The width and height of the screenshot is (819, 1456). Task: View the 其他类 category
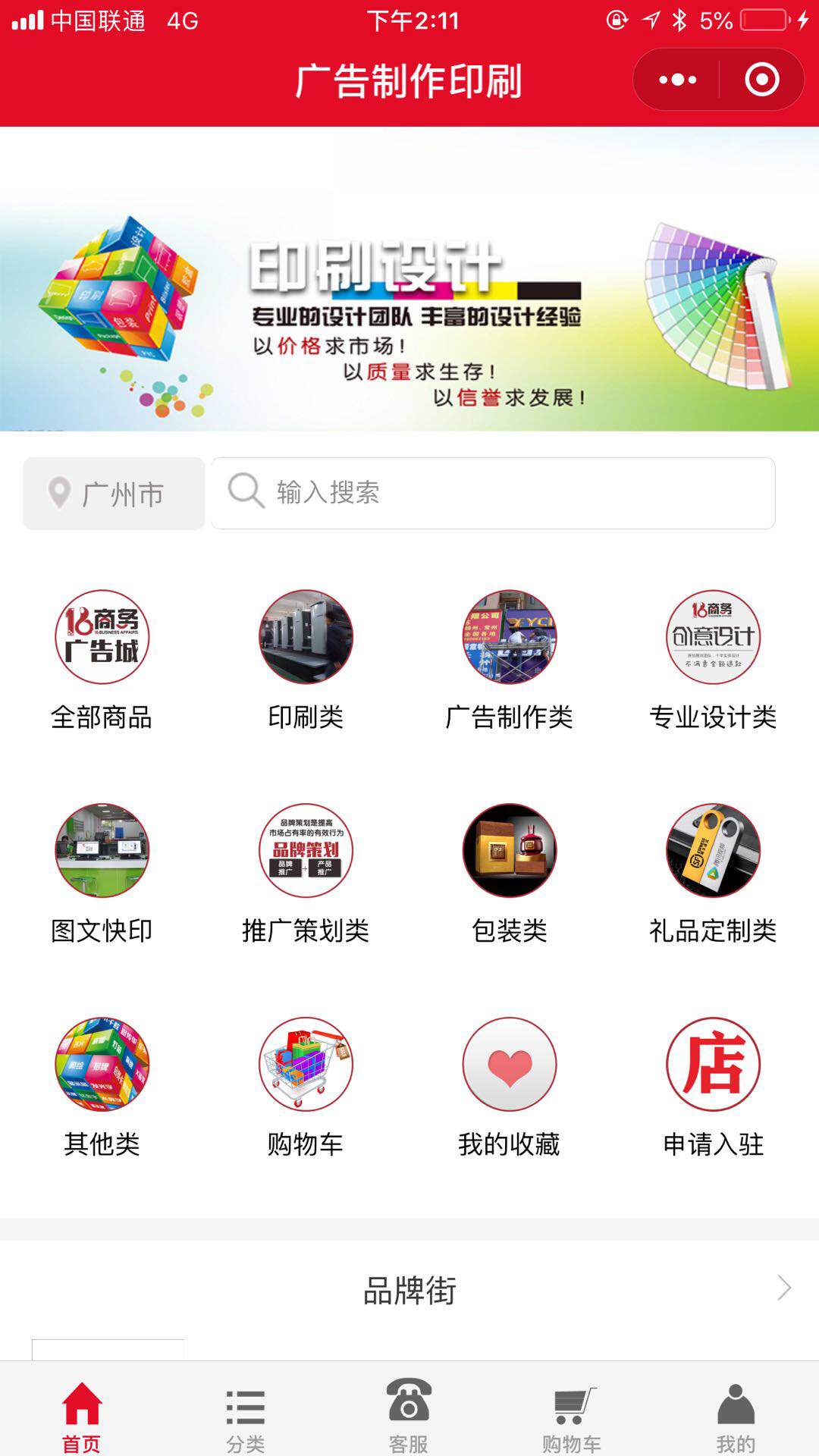102,1086
